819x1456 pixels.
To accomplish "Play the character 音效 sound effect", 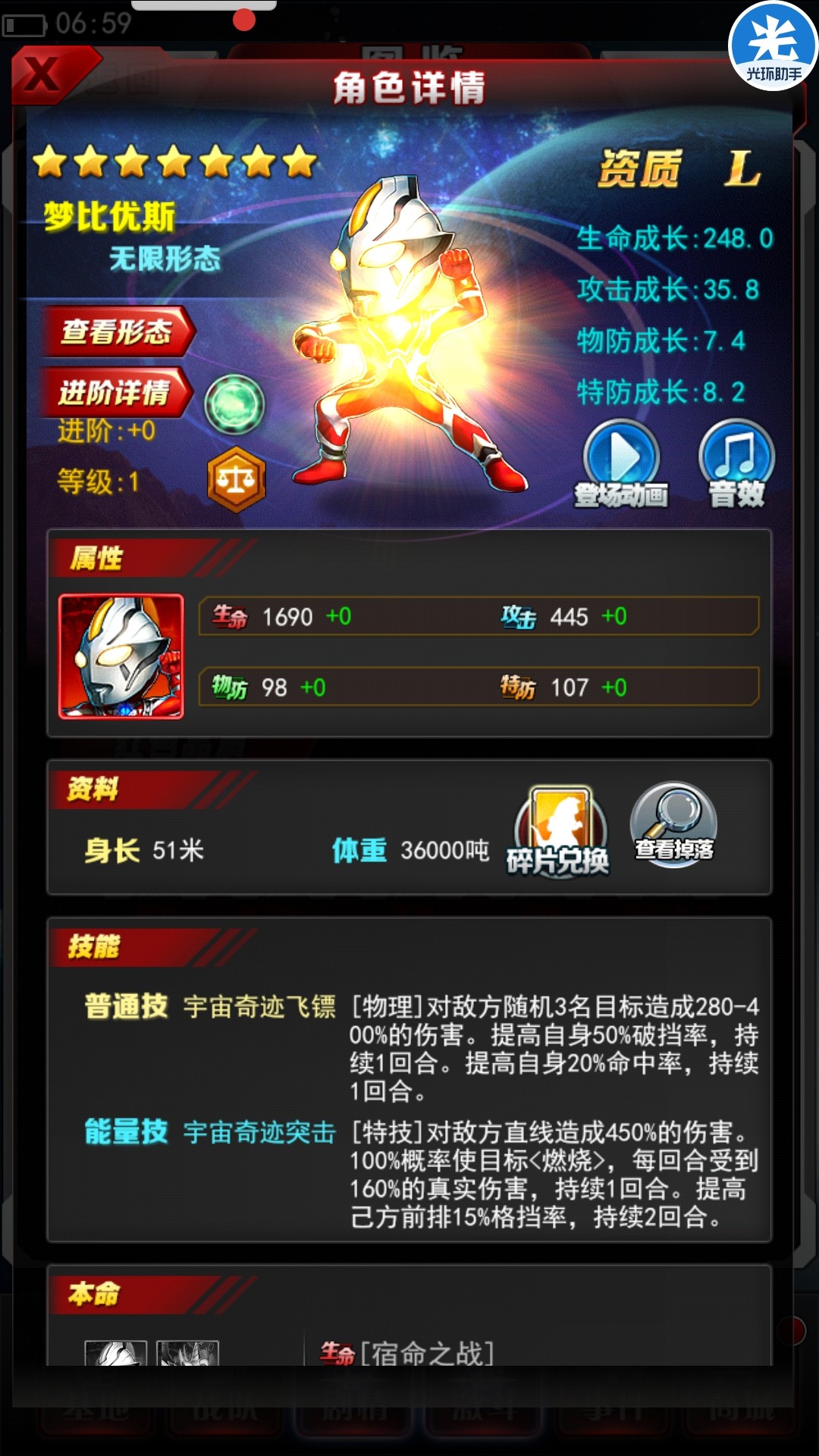I will (x=736, y=464).
